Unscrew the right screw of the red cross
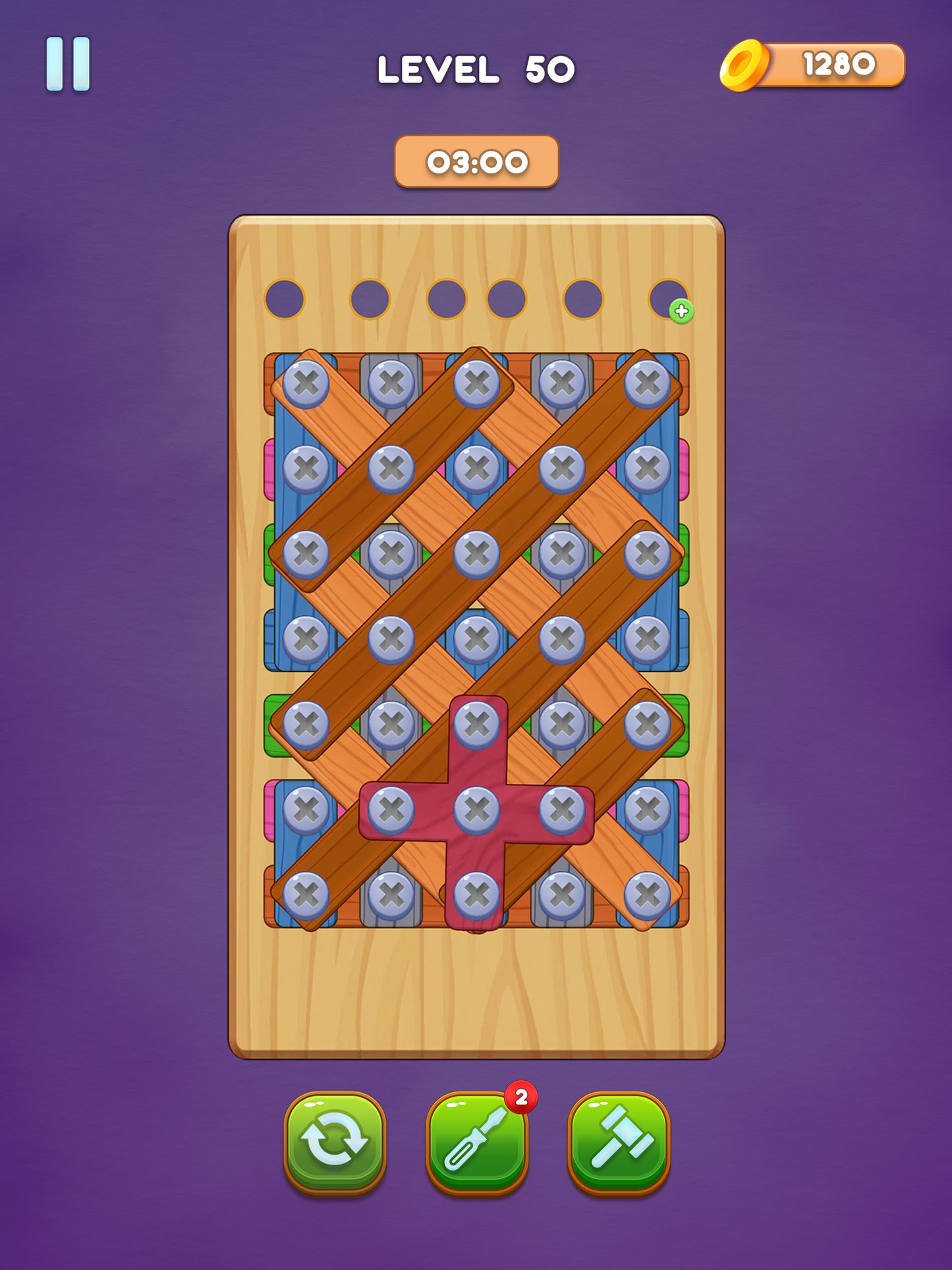This screenshot has width=952, height=1270. 562,810
